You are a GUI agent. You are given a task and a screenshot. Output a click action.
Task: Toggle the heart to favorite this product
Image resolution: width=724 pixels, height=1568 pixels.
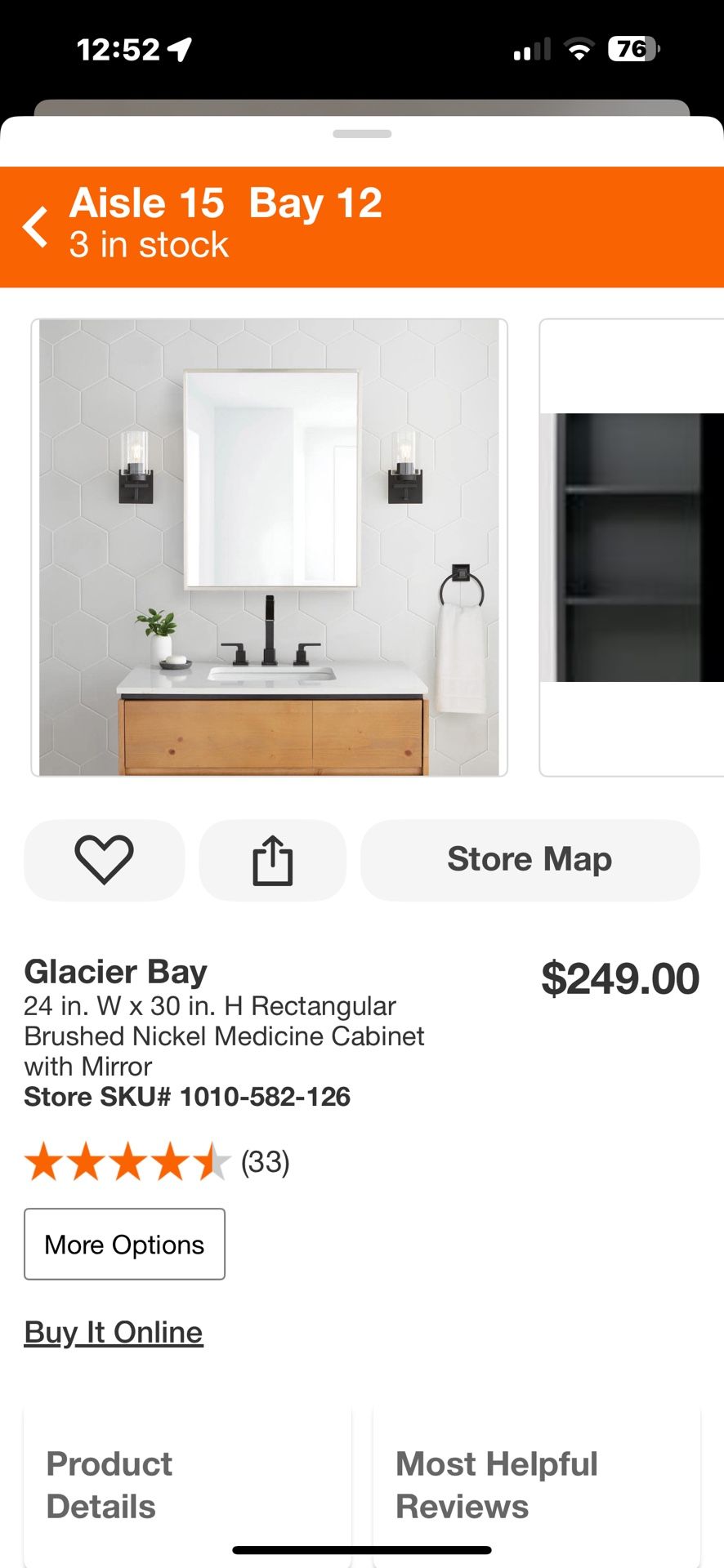(x=104, y=859)
